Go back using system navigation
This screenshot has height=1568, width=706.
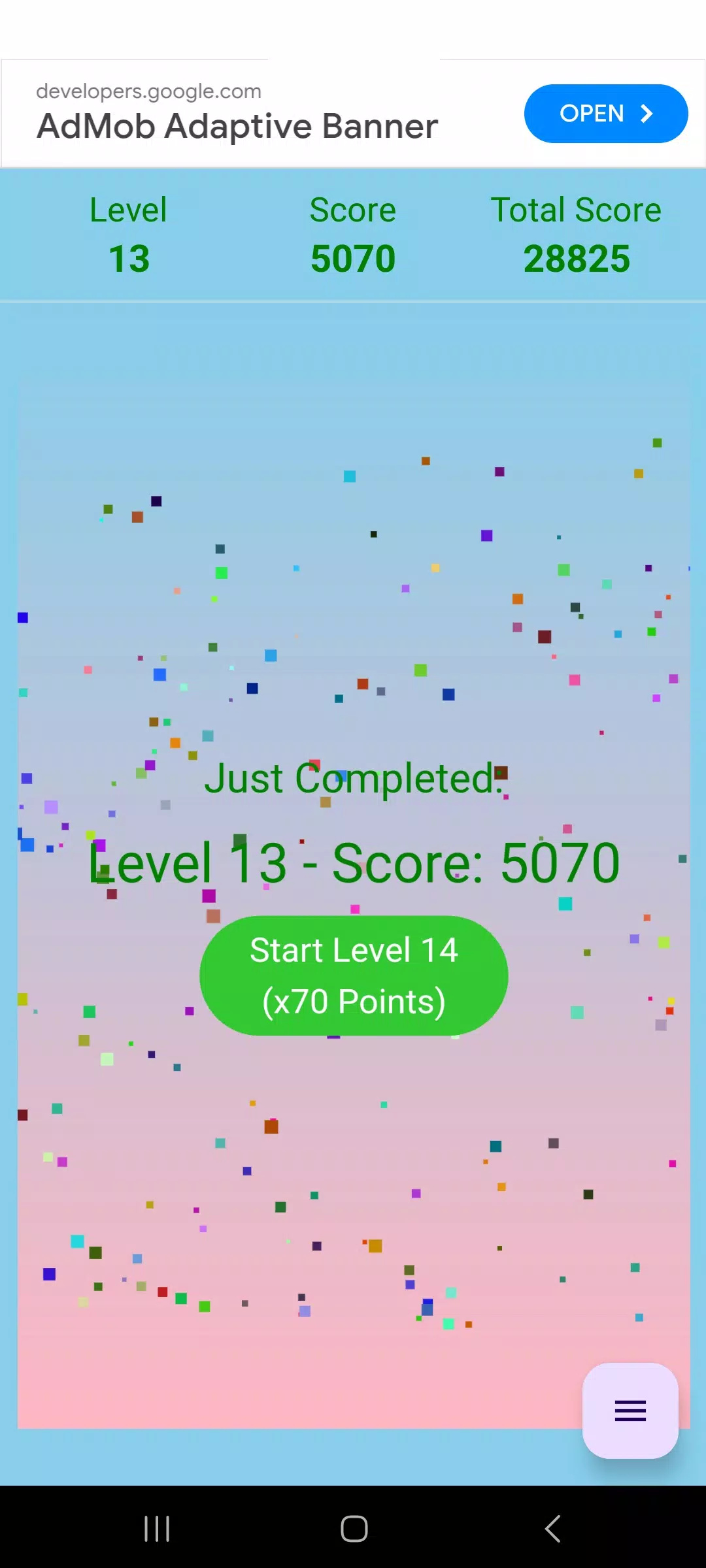coord(552,1529)
